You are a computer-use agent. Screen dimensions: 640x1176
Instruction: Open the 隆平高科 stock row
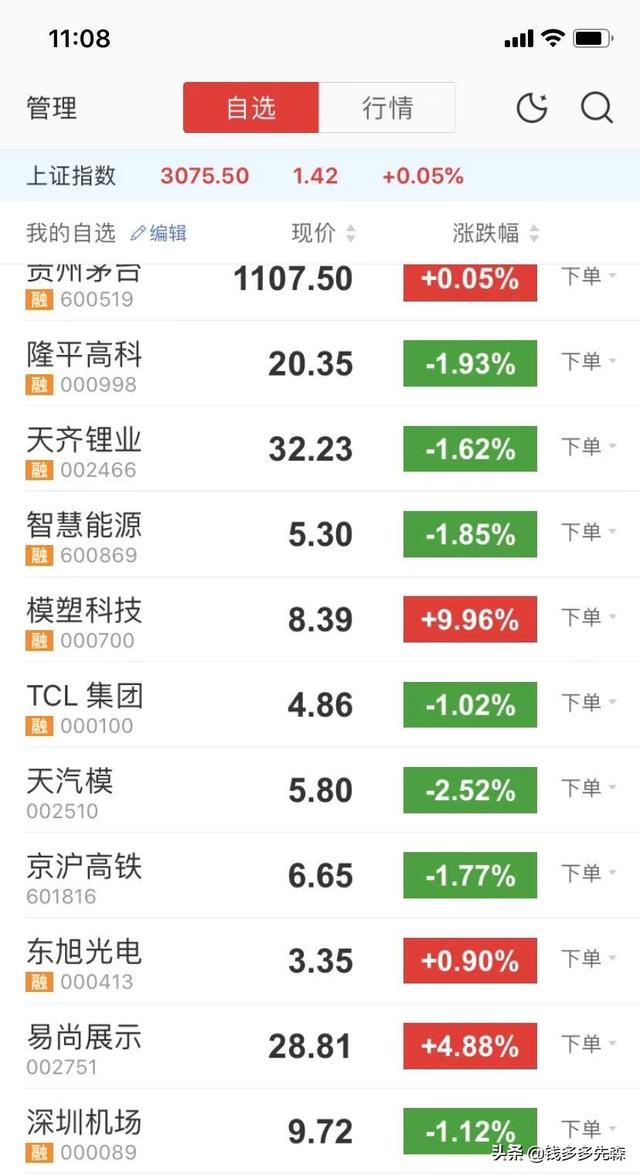coord(320,364)
